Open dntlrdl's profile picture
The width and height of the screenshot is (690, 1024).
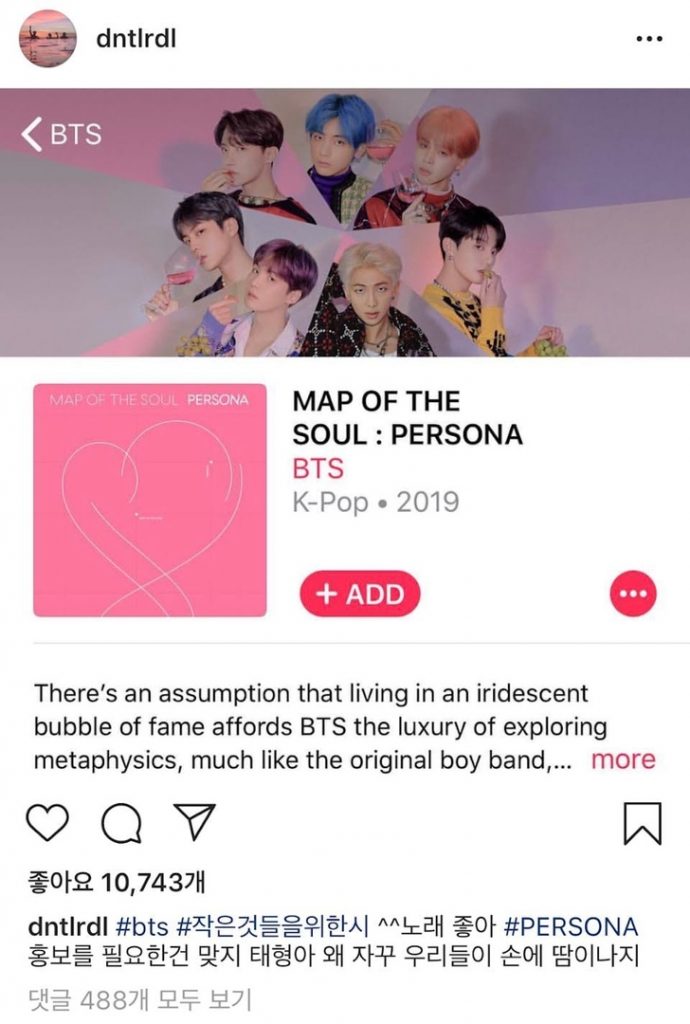[x=48, y=38]
